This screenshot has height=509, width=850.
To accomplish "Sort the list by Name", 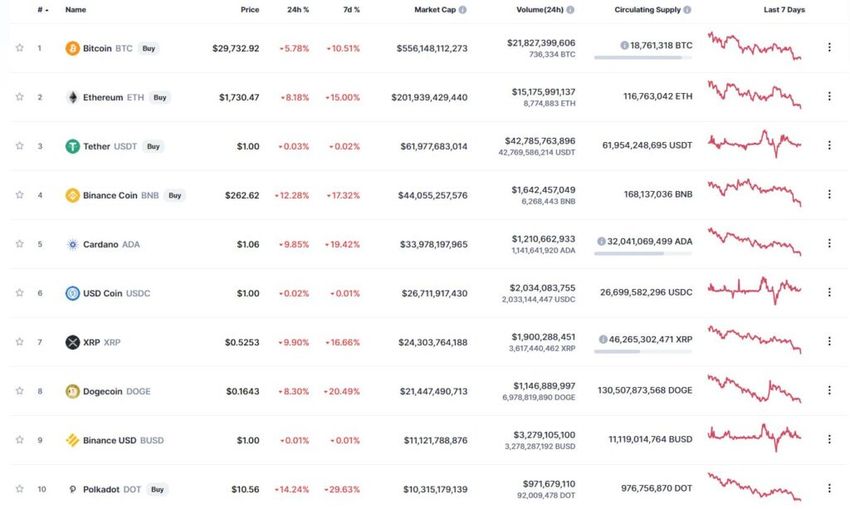I will [75, 9].
